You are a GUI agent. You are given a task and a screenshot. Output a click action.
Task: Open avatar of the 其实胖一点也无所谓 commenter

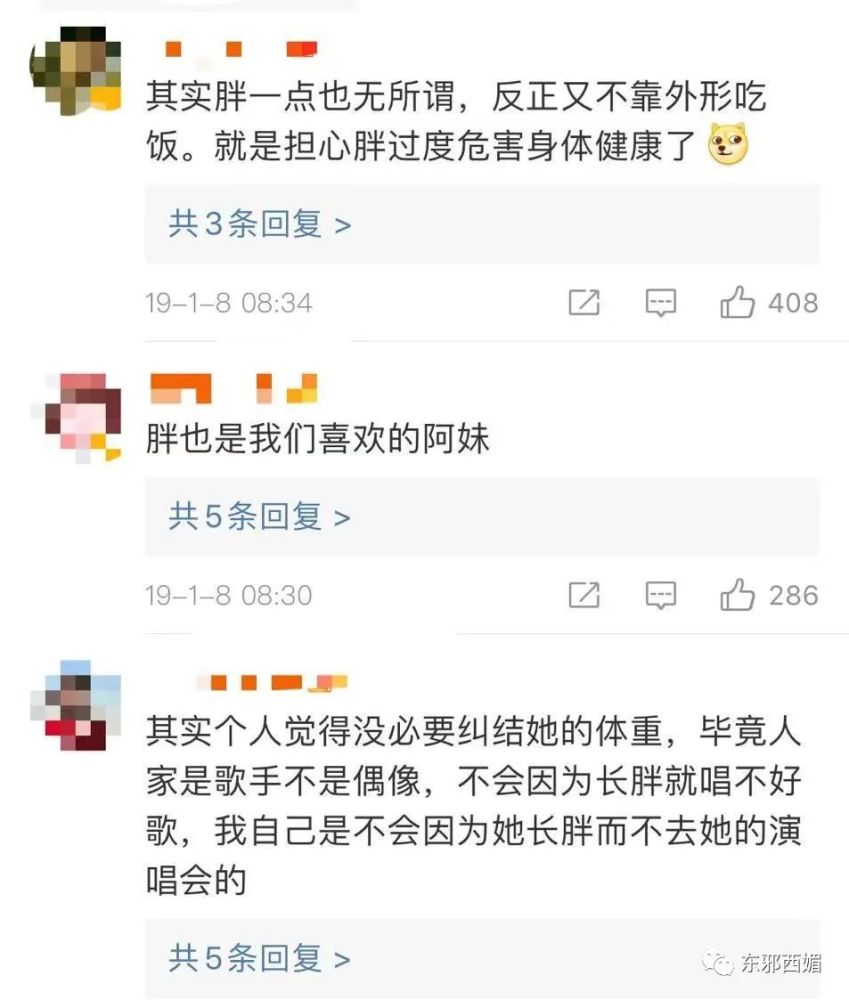(75, 70)
